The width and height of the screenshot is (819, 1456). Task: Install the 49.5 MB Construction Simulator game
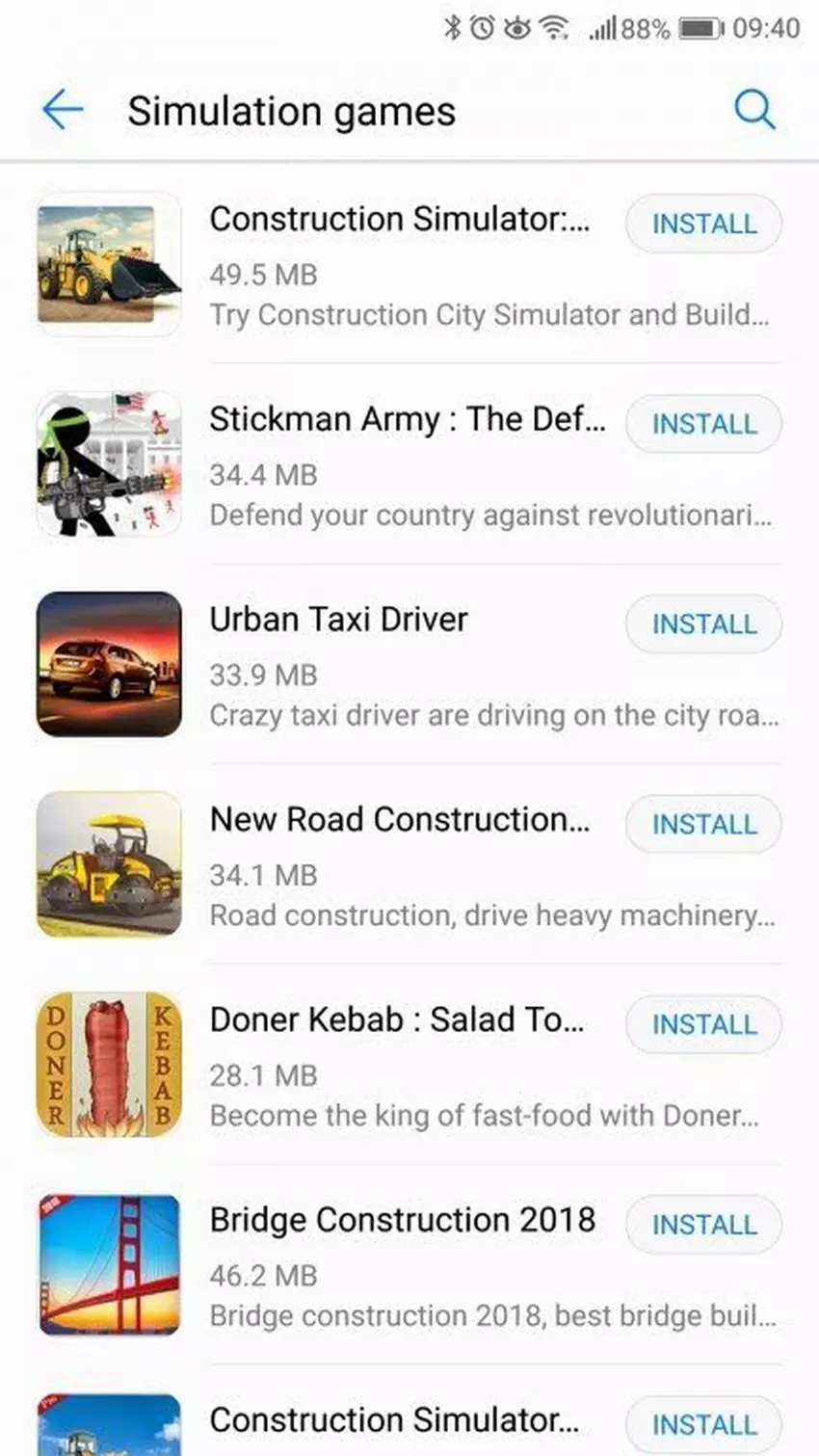pos(703,224)
